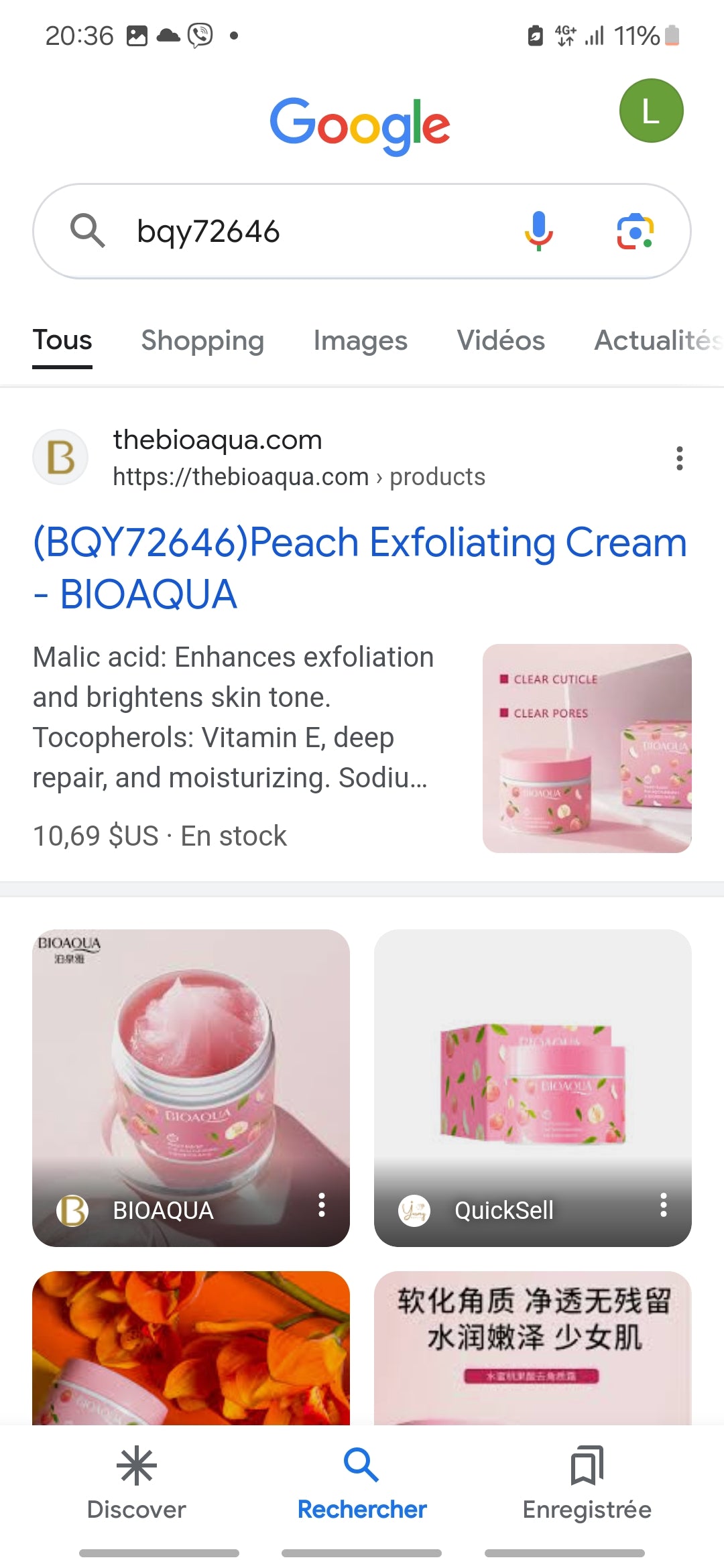Viewport: 724px width, 1568px height.
Task: Tap the search field containing bqy72646
Action: [x=302, y=231]
